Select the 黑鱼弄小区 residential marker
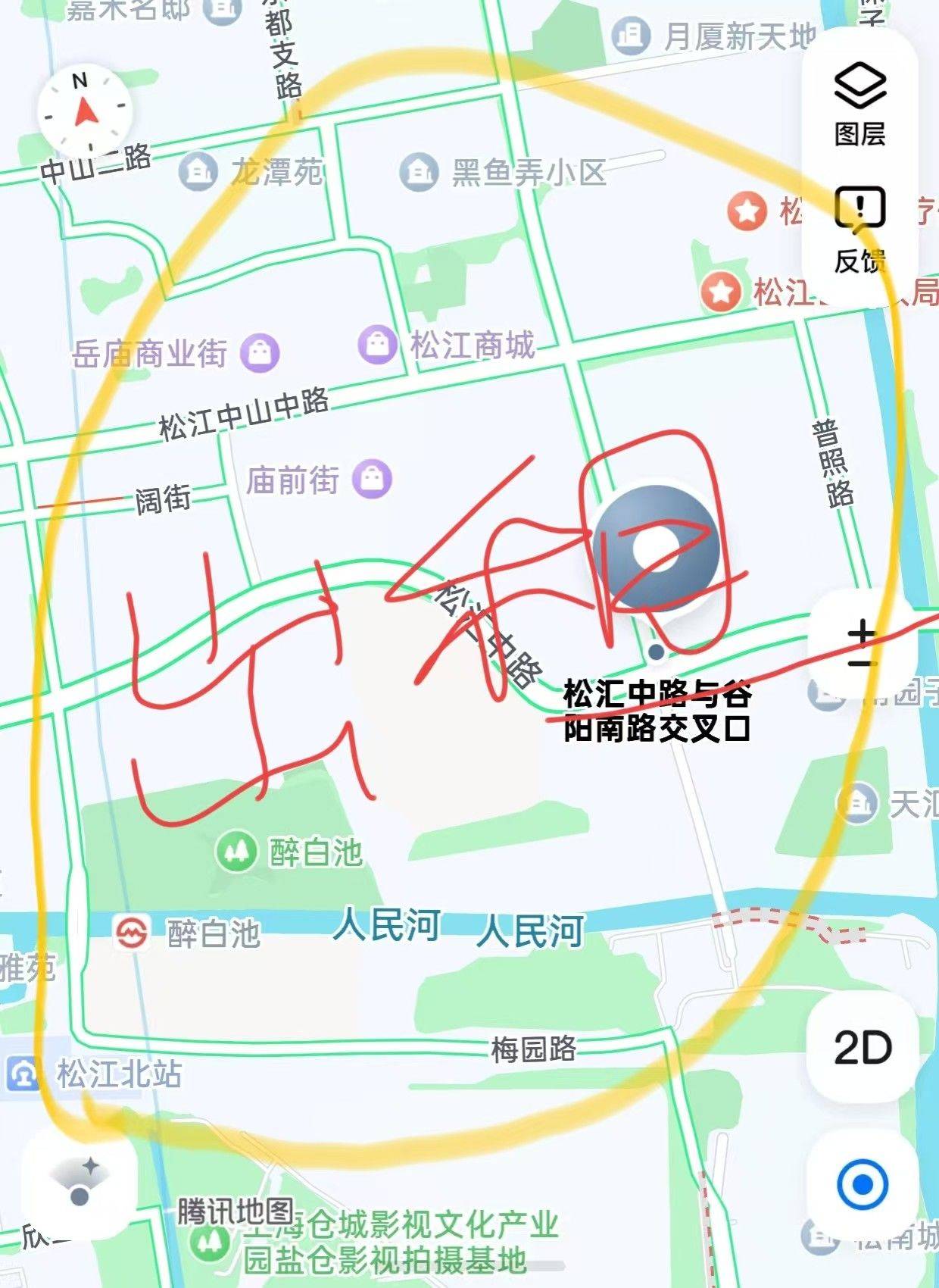 418,172
